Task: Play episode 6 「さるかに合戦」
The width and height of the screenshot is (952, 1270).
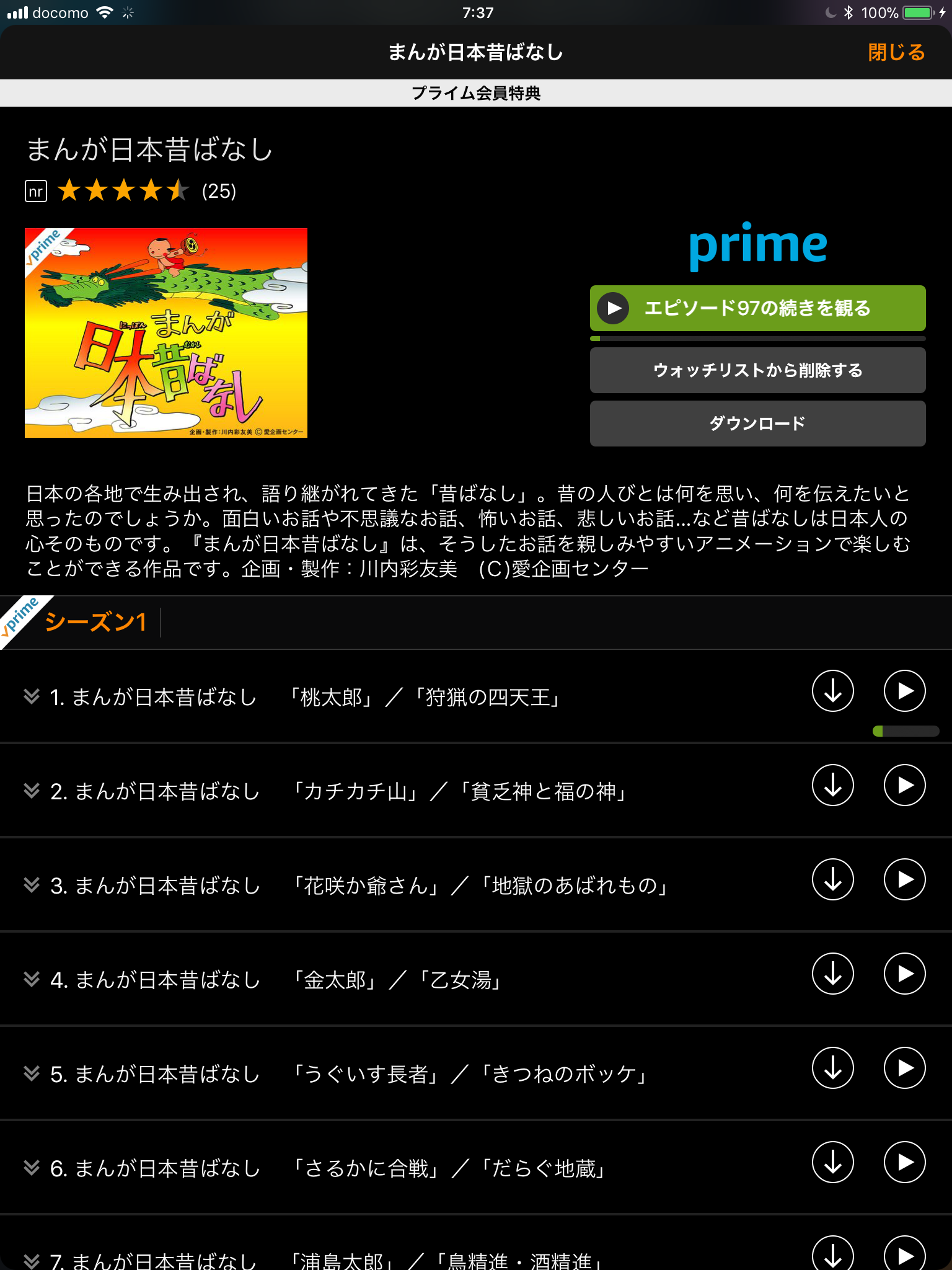Action: point(904,1162)
